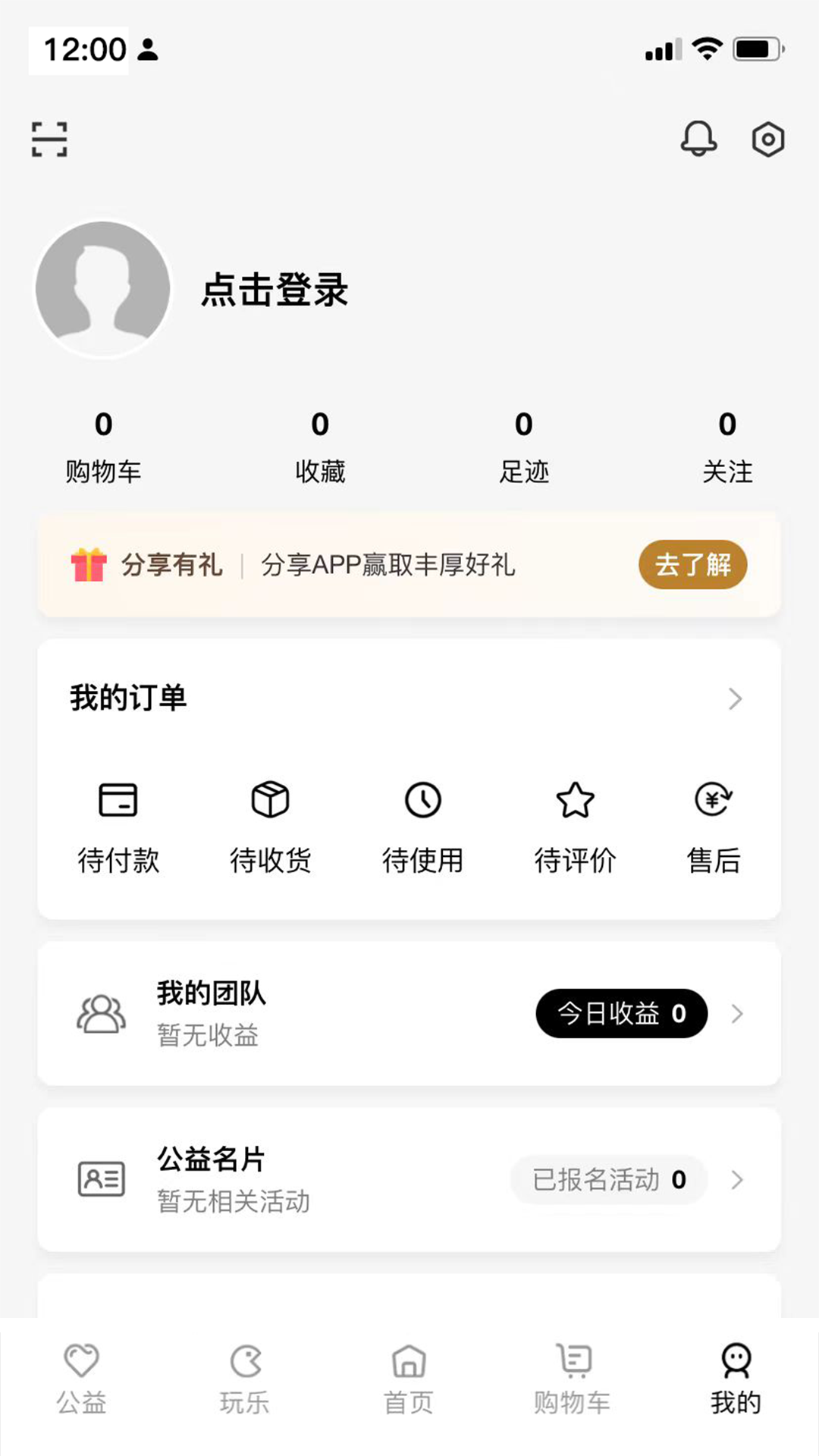Open settings with the gear icon

[x=767, y=139]
